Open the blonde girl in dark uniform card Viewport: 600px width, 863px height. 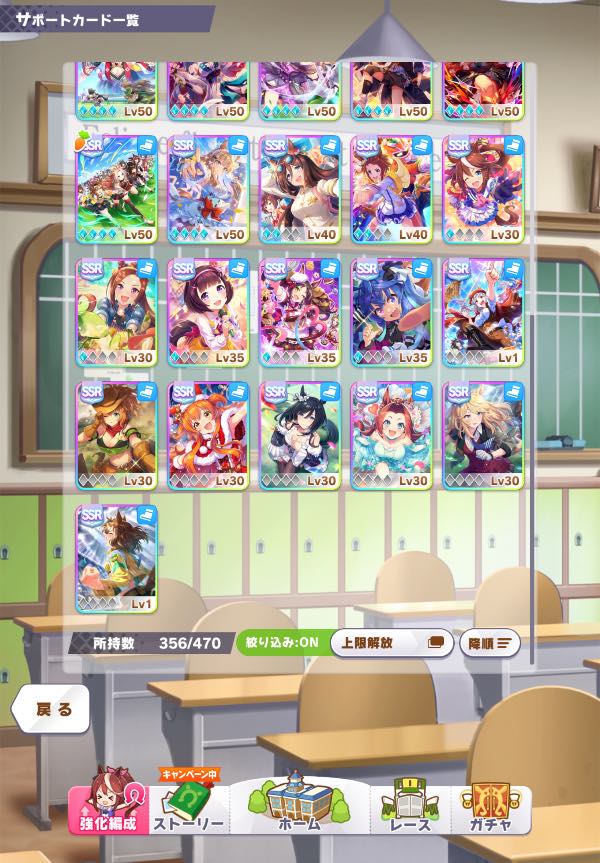tap(484, 435)
